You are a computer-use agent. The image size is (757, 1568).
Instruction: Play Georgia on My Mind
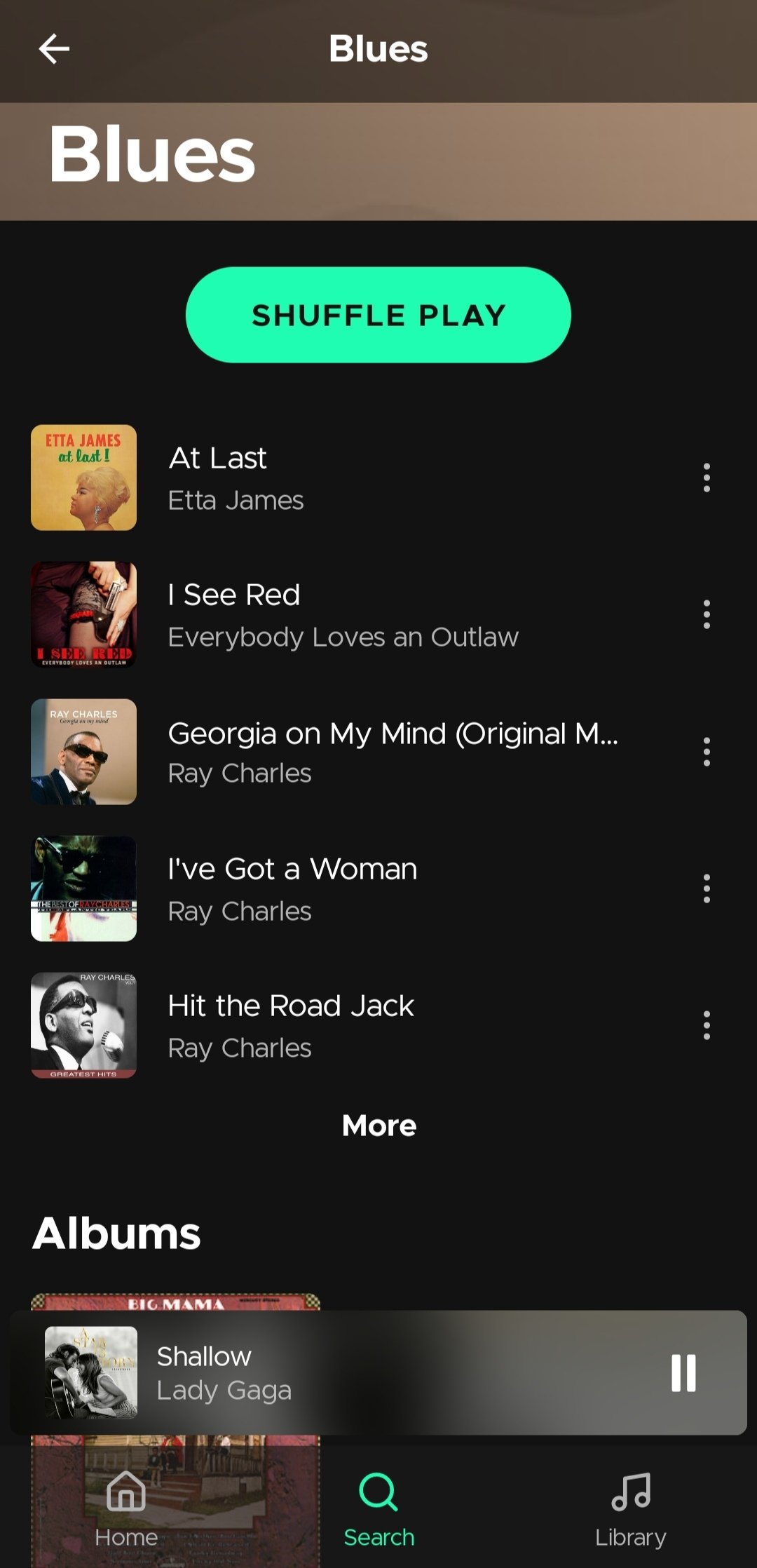tap(350, 752)
